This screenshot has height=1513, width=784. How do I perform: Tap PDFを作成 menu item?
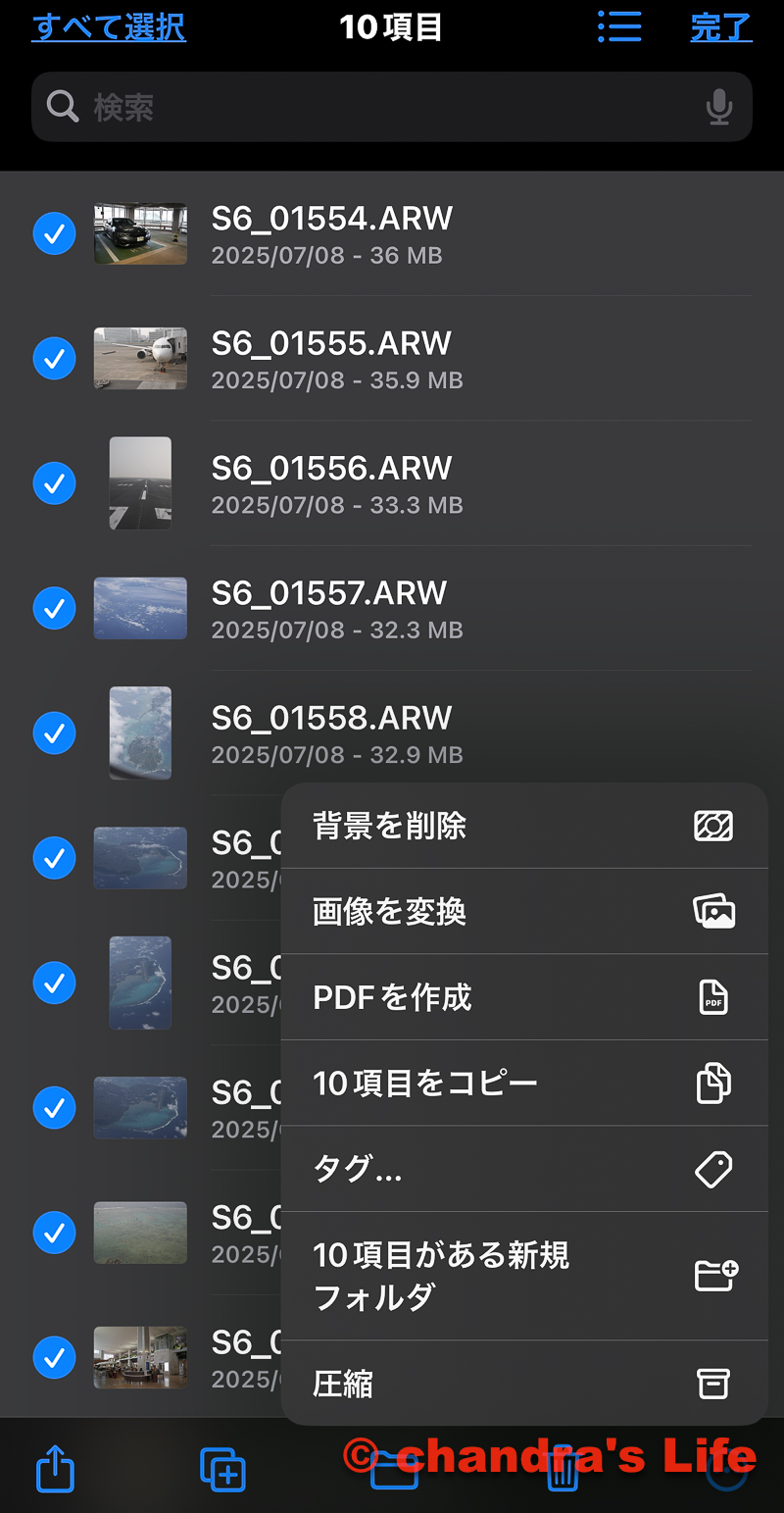[x=524, y=997]
